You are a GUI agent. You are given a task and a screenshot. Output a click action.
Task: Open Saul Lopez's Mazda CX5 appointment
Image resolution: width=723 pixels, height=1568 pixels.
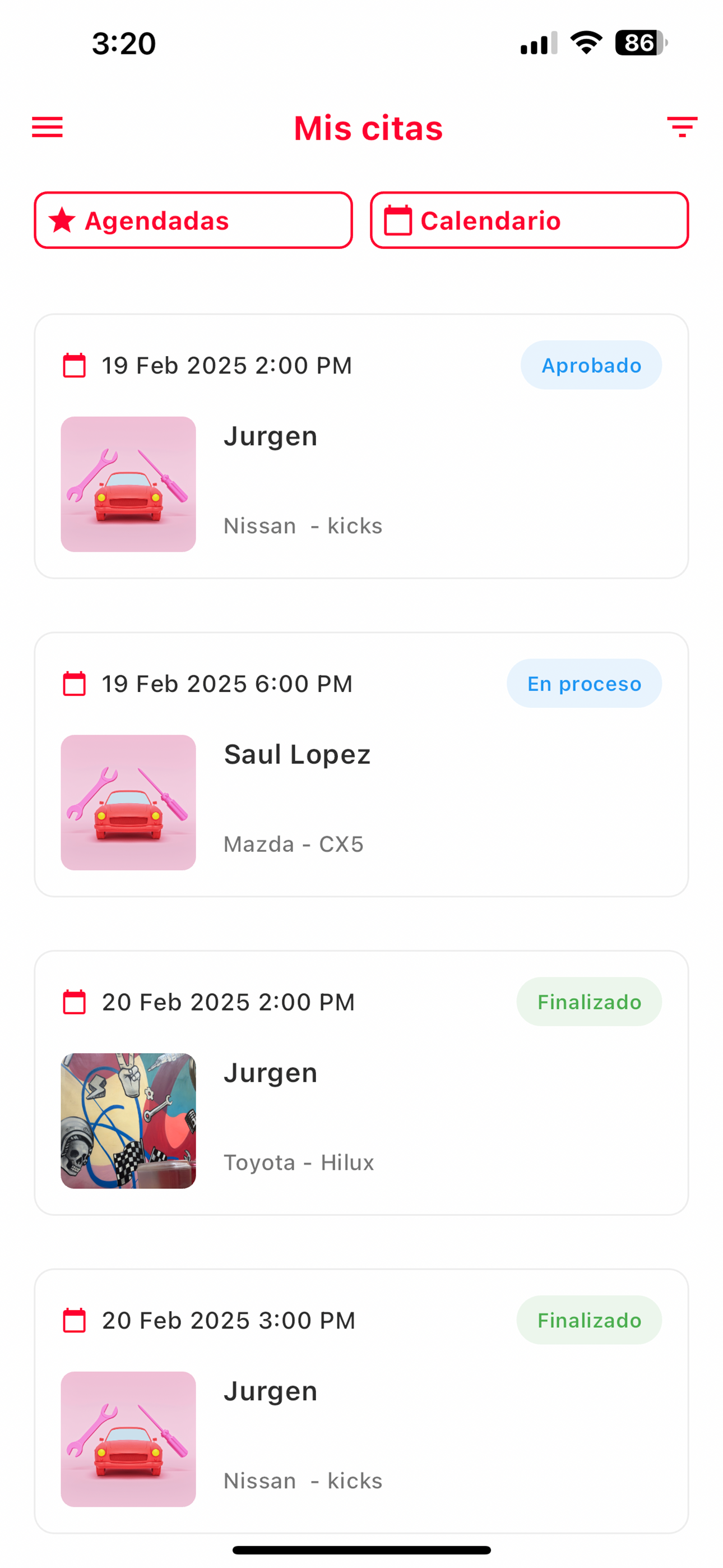[x=361, y=764]
